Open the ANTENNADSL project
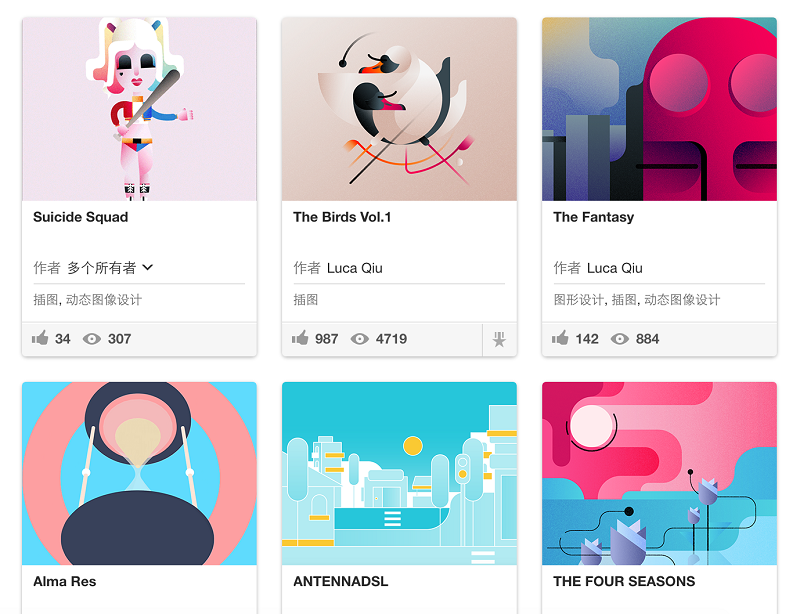Viewport: 800px width, 614px height. pos(399,473)
